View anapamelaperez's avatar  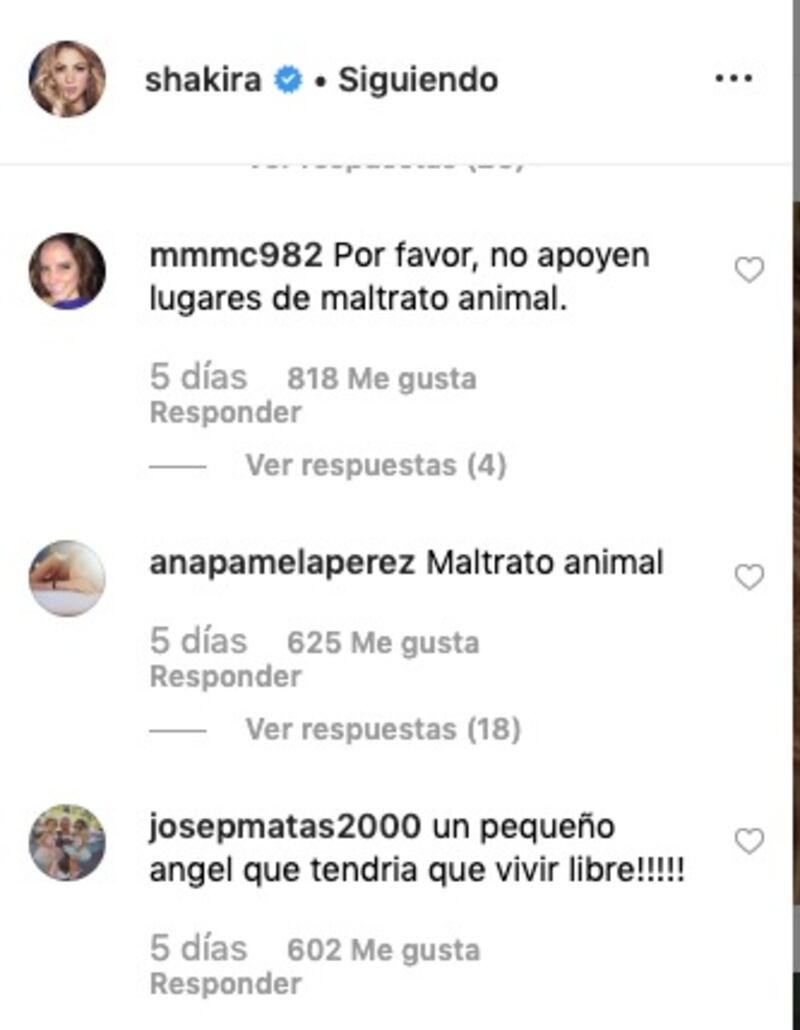[66, 578]
